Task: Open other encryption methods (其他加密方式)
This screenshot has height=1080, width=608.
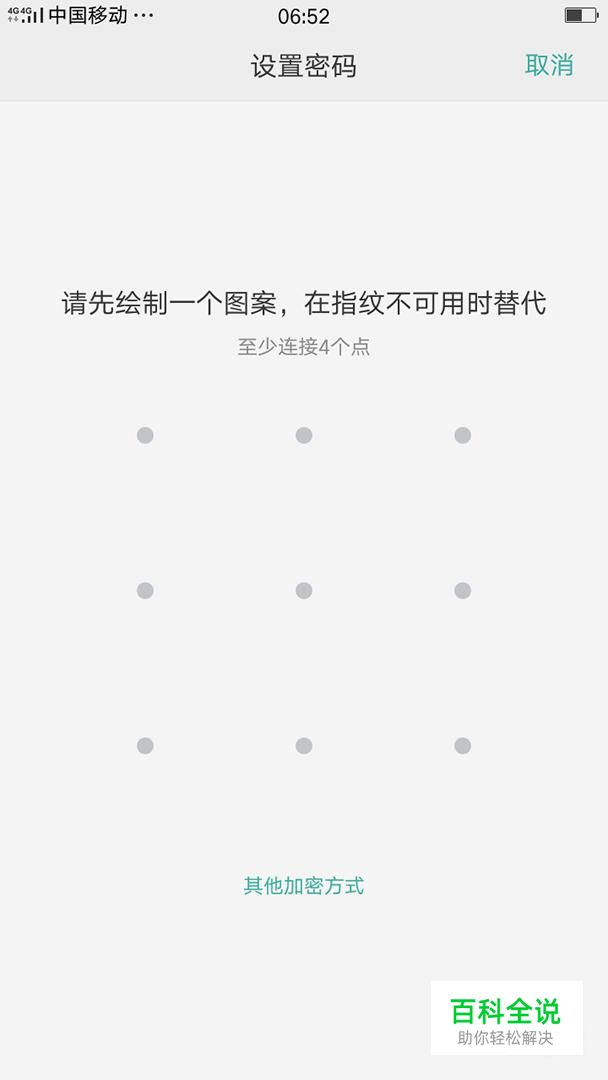Action: click(x=304, y=885)
